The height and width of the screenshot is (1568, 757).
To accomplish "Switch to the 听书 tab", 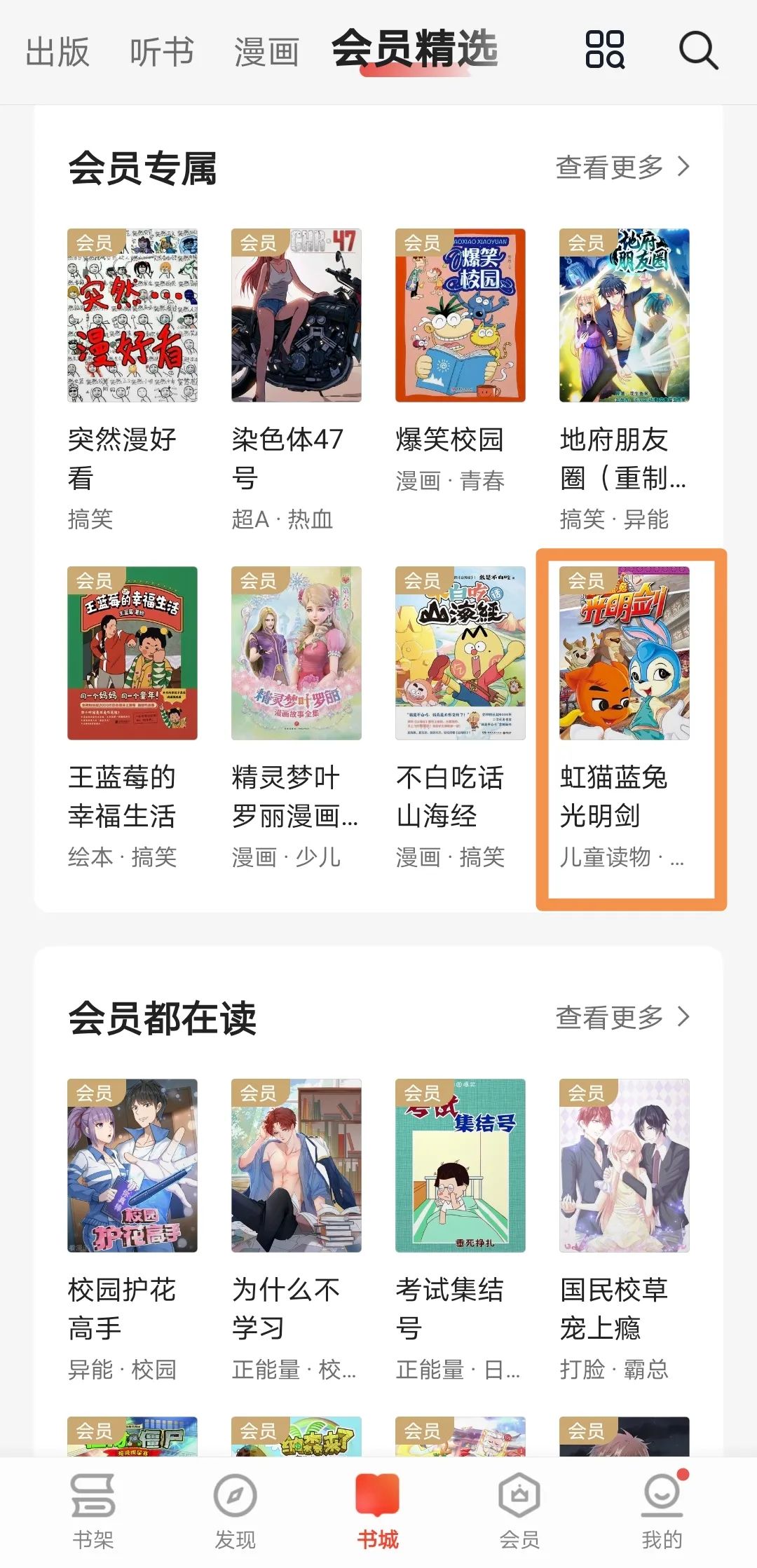I will 162,52.
